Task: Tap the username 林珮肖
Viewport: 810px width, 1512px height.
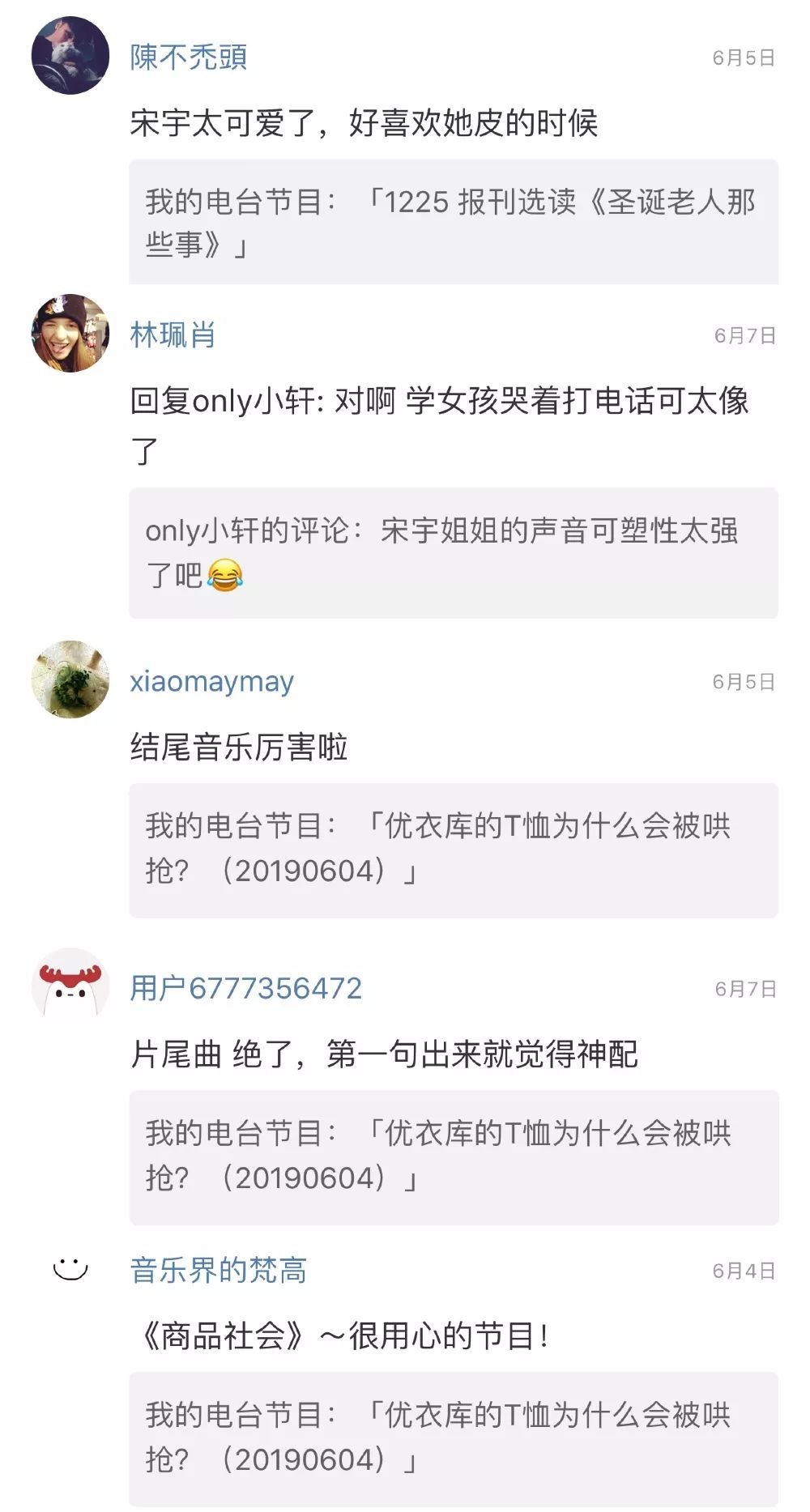Action: 173,334
